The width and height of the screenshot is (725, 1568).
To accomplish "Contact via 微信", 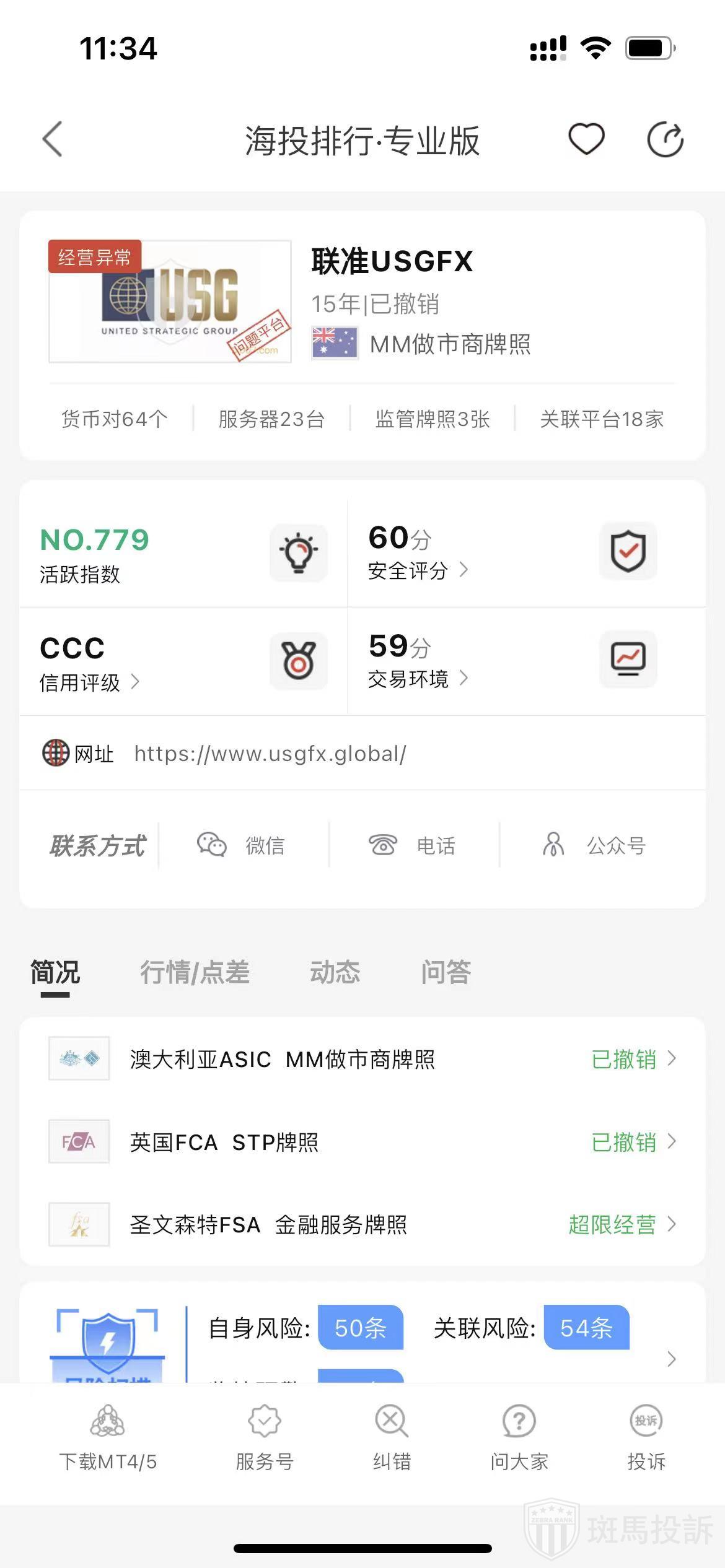I will click(242, 845).
